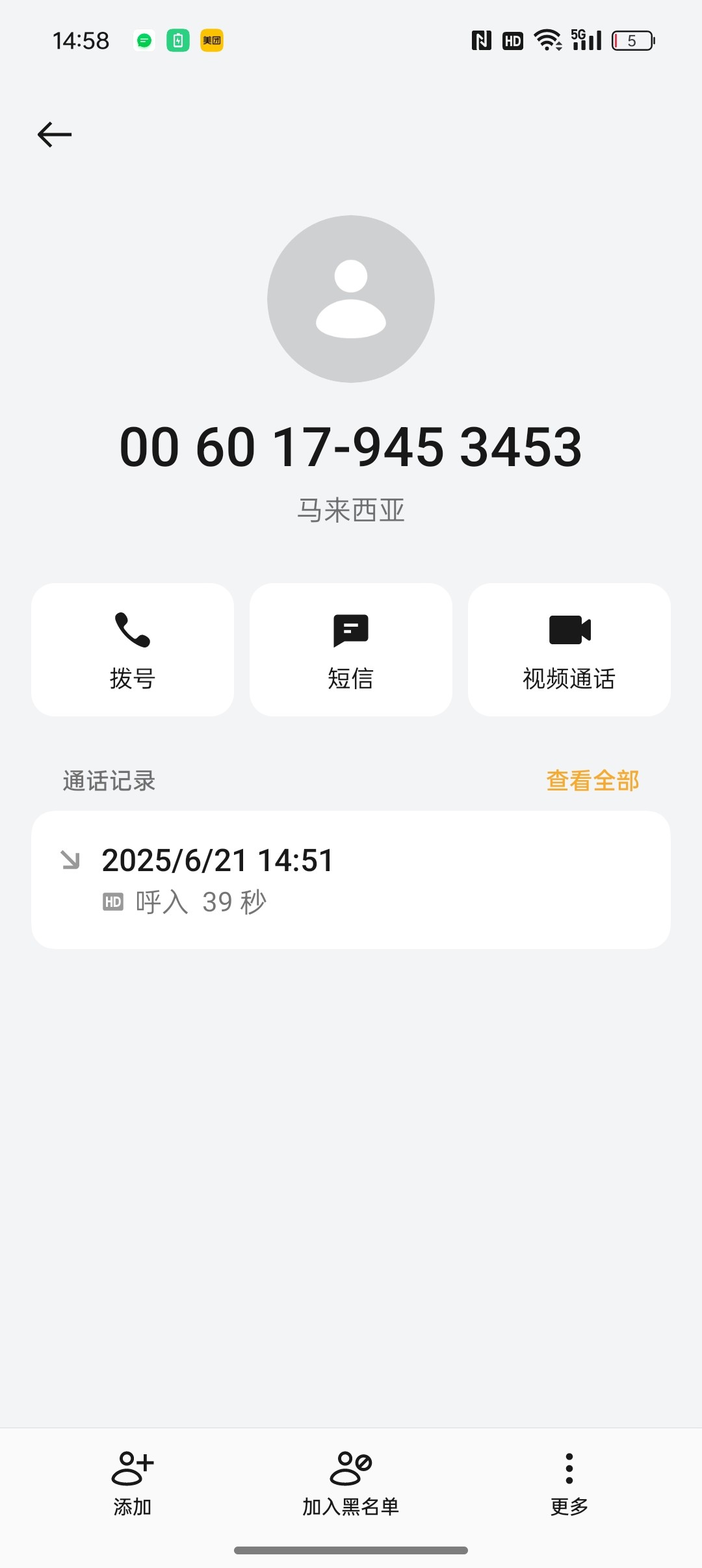Open 短信 to message this number
This screenshot has height=1568, width=702.
point(351,650)
